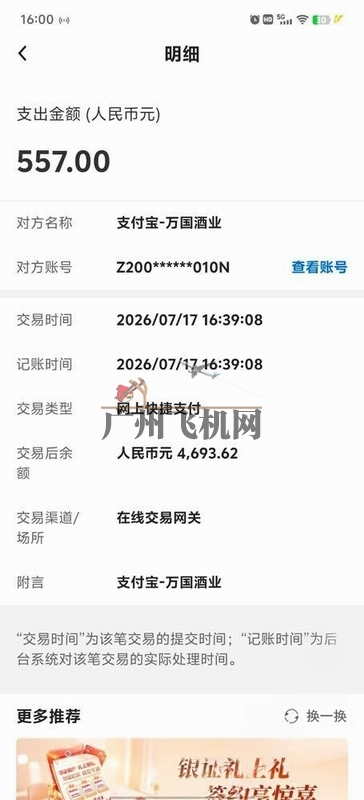Tap 查看账号 to view the account number
364x800 pixels.
pyautogui.click(x=319, y=267)
